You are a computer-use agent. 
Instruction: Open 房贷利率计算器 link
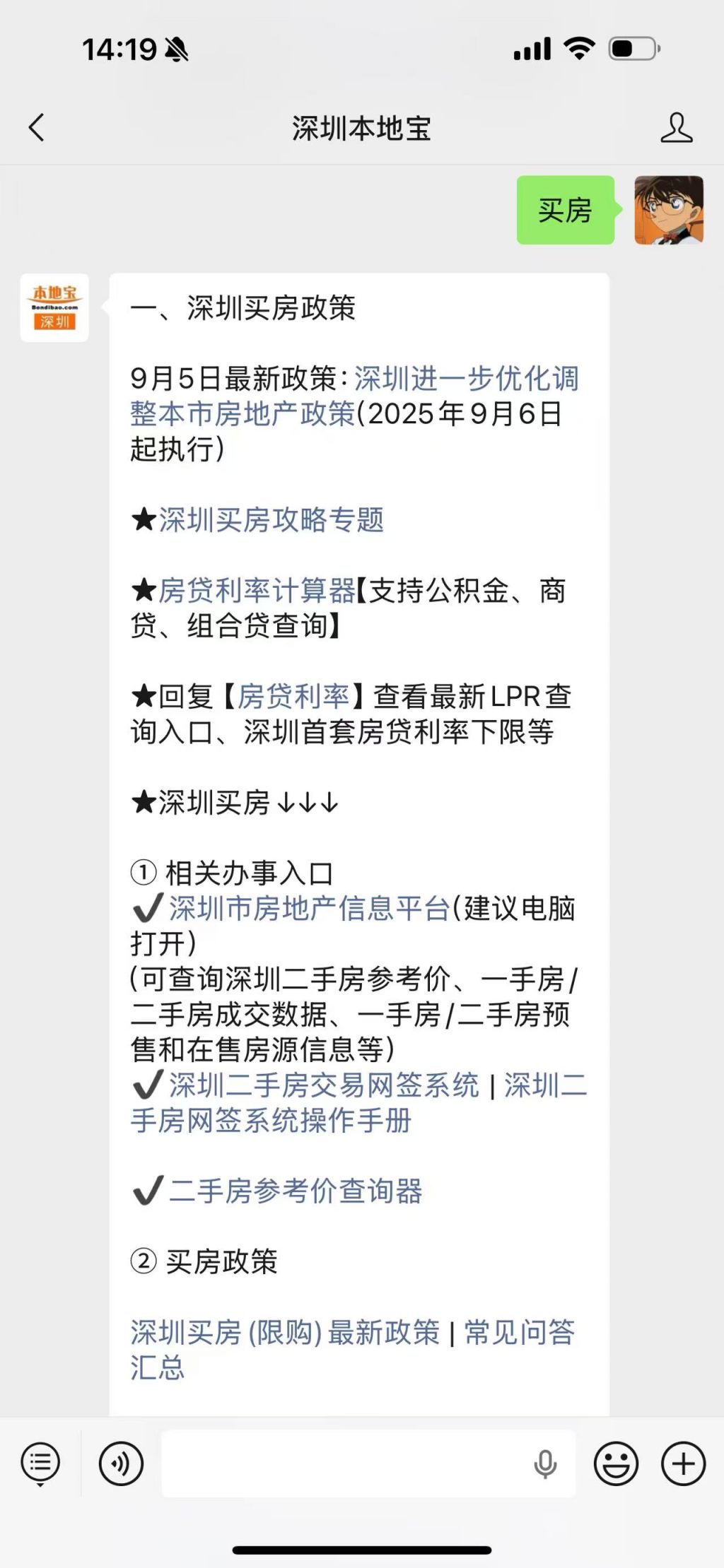pyautogui.click(x=257, y=591)
